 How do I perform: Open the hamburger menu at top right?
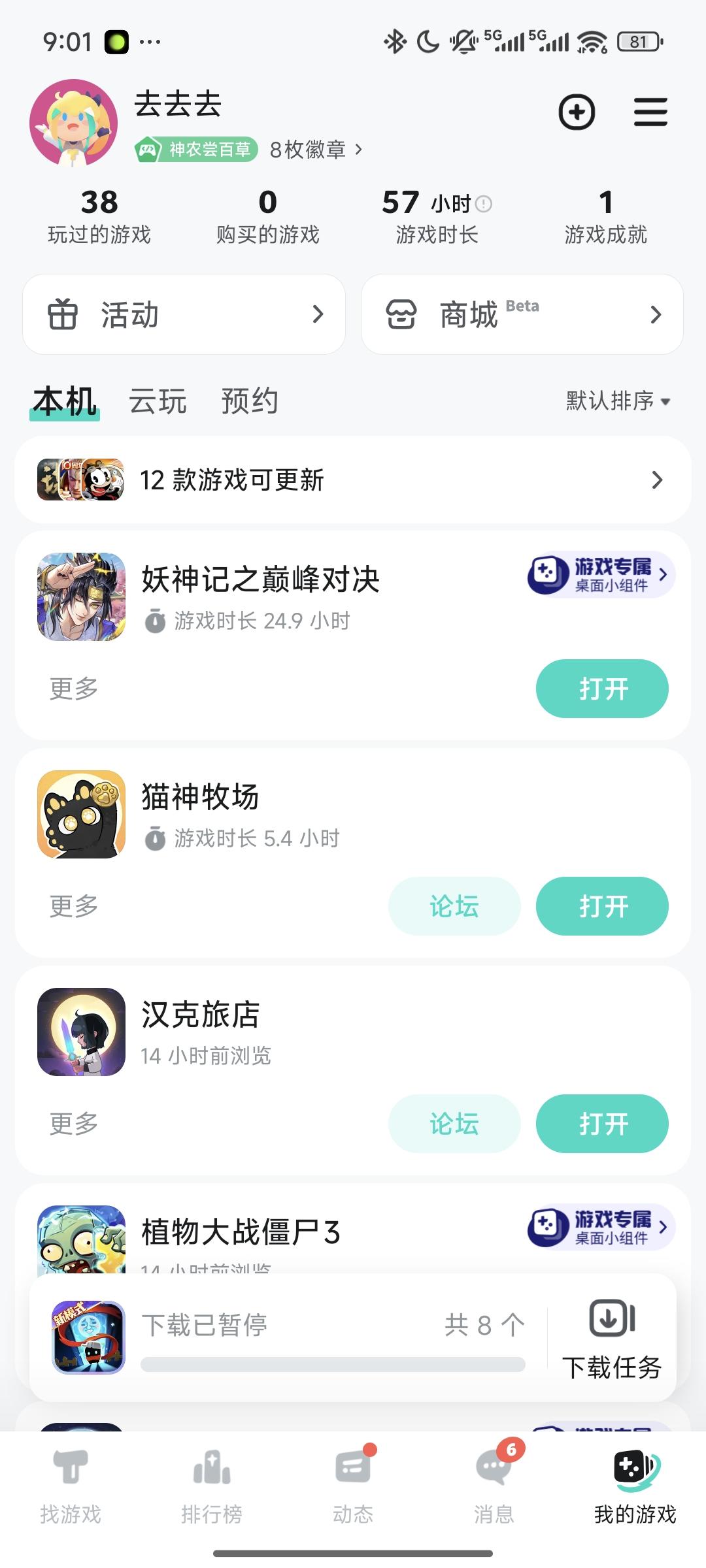650,112
